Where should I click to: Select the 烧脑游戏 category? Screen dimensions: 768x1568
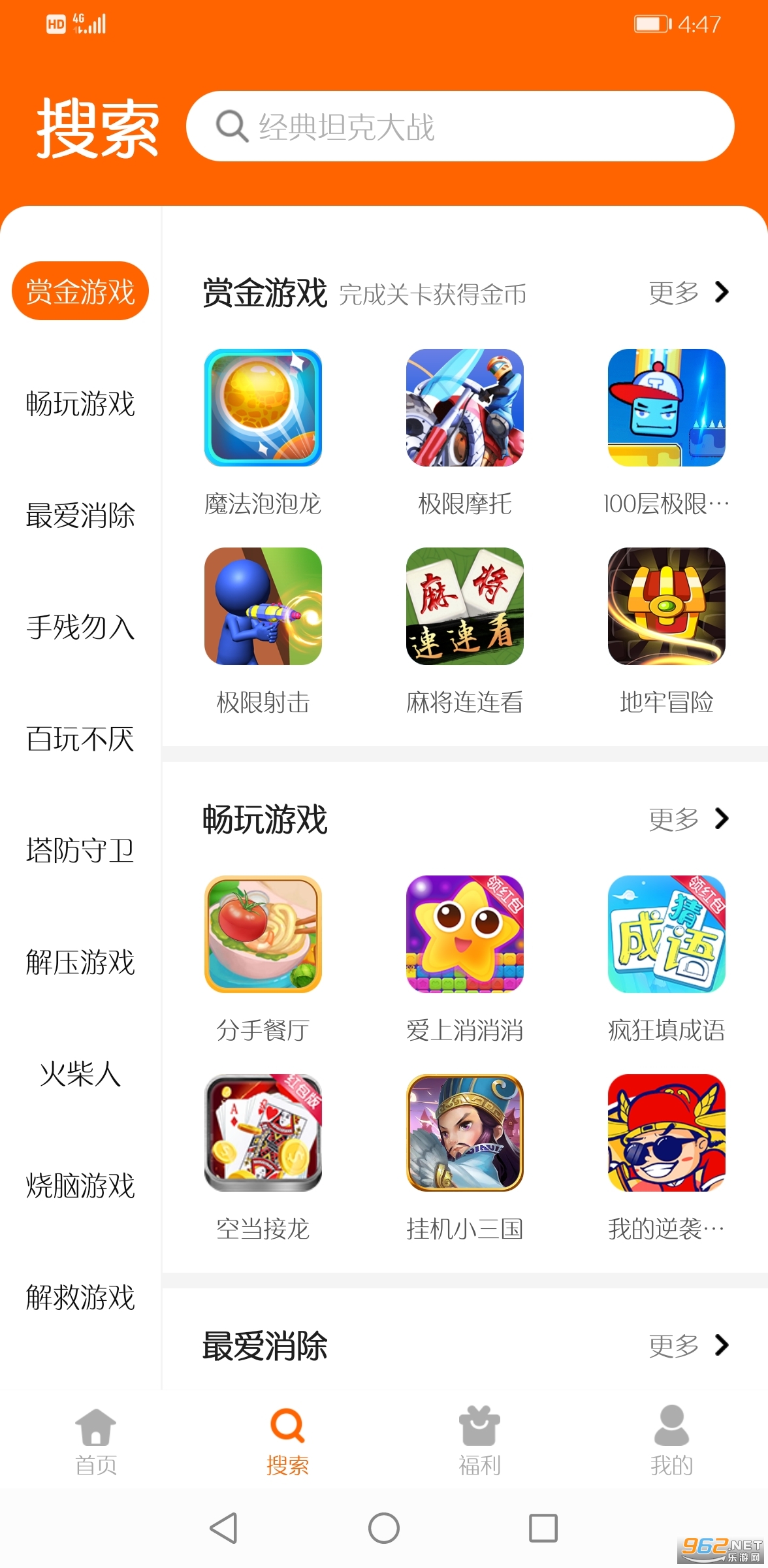80,1186
